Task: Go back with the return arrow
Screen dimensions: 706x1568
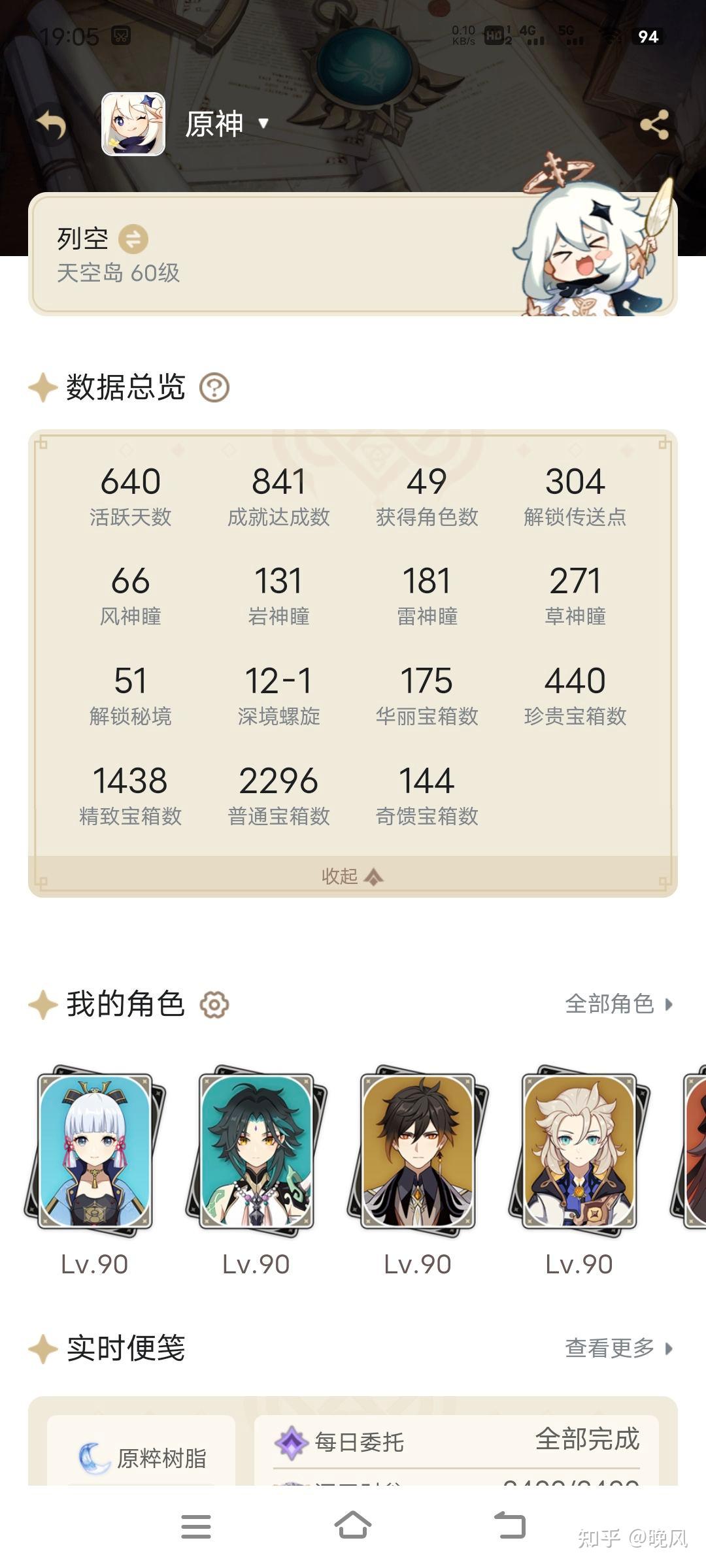Action: (x=52, y=124)
